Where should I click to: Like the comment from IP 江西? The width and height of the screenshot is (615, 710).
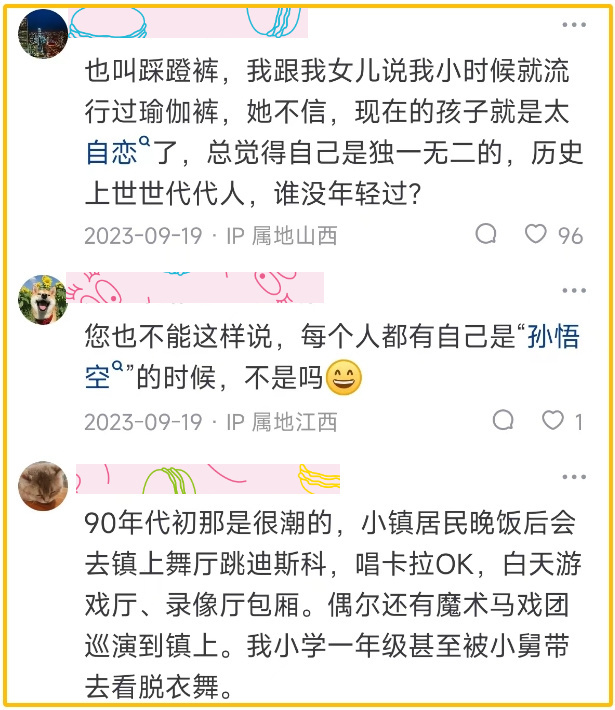click(553, 420)
